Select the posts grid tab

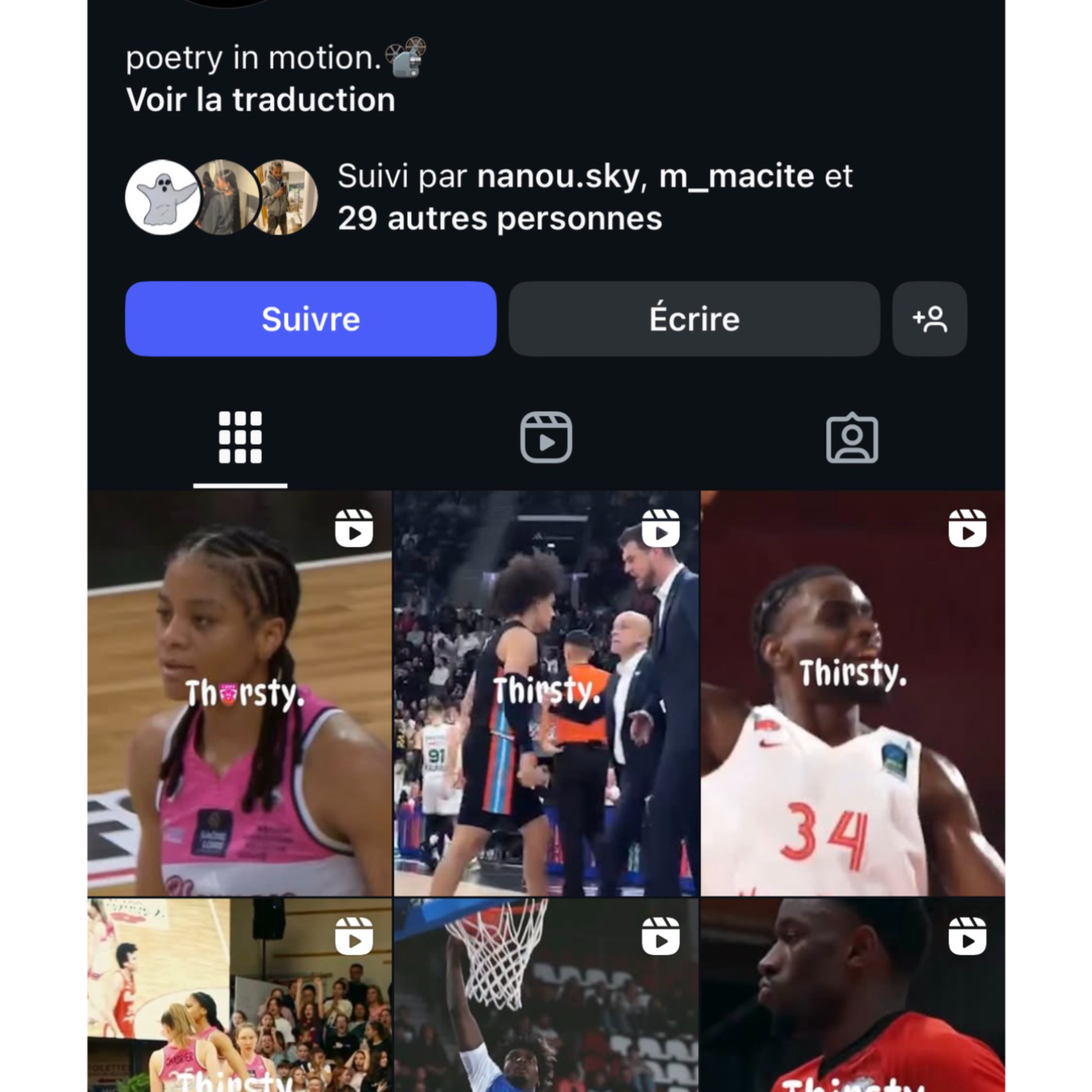click(239, 438)
